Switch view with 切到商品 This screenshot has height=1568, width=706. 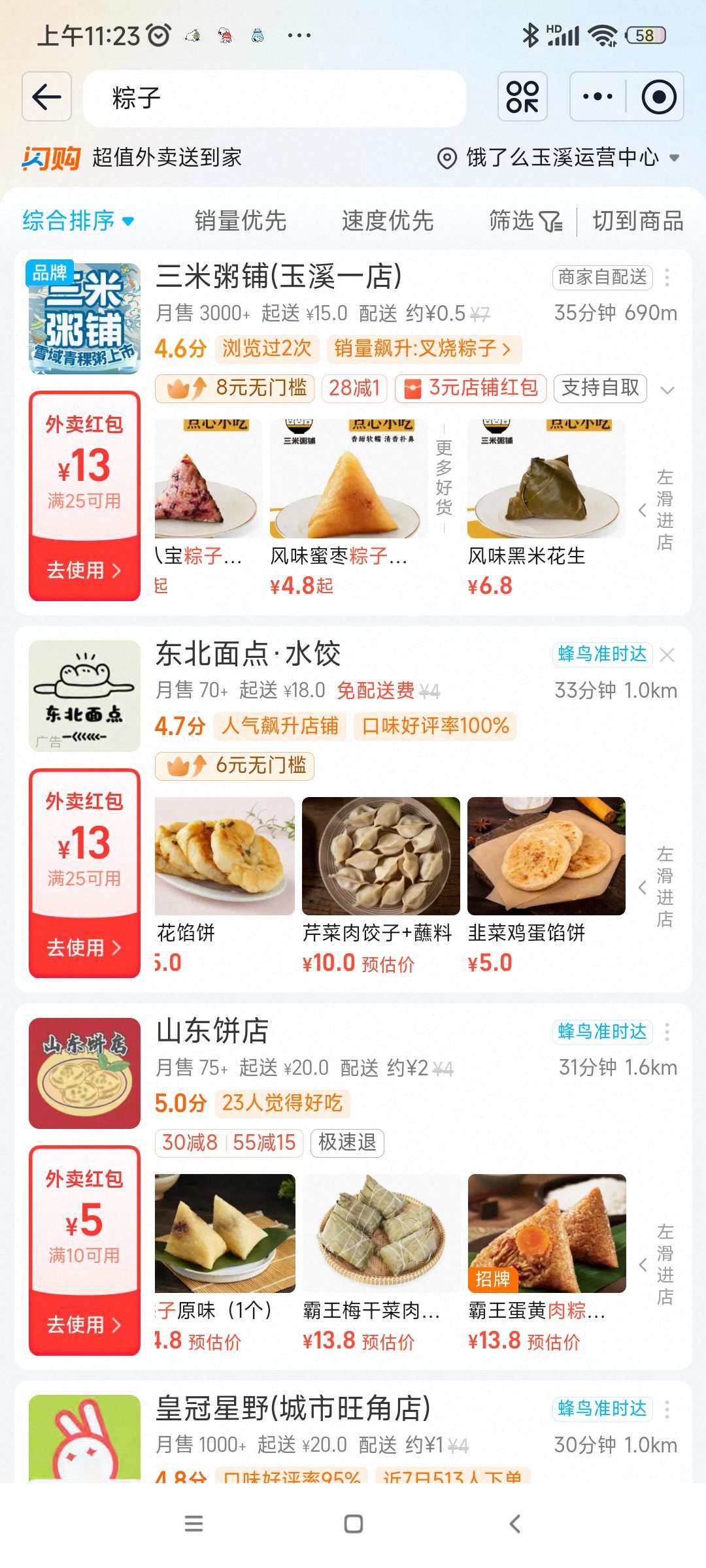click(638, 221)
